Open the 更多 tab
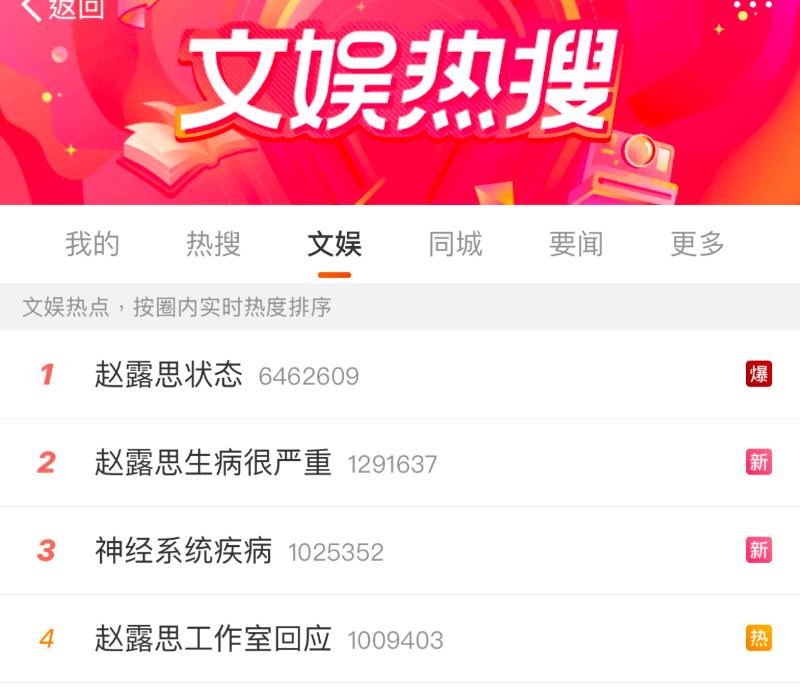The height and width of the screenshot is (698, 800). click(x=697, y=243)
